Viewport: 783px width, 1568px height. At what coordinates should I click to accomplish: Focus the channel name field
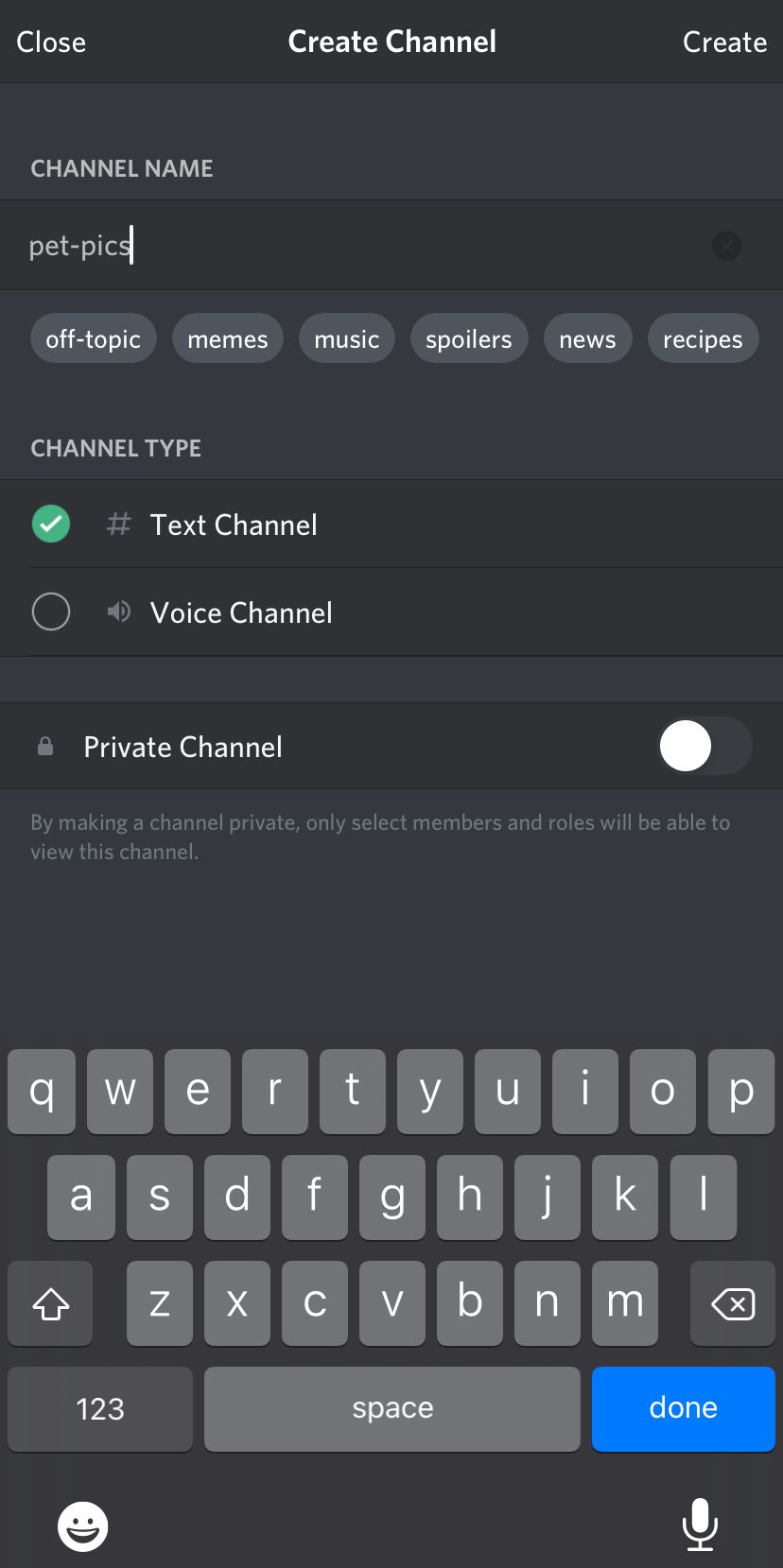(x=391, y=245)
